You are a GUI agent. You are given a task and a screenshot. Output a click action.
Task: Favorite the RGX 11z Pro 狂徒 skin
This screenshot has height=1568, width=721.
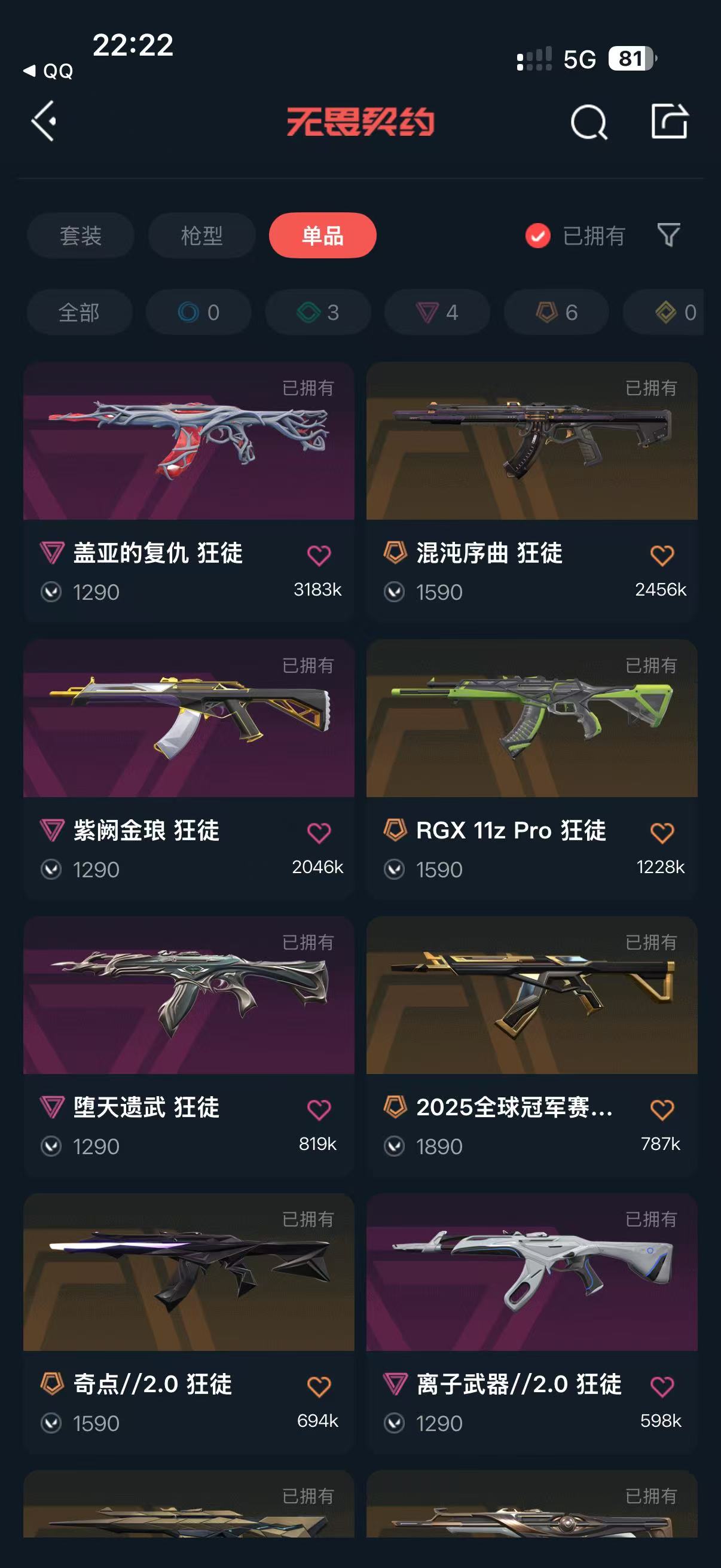click(662, 832)
